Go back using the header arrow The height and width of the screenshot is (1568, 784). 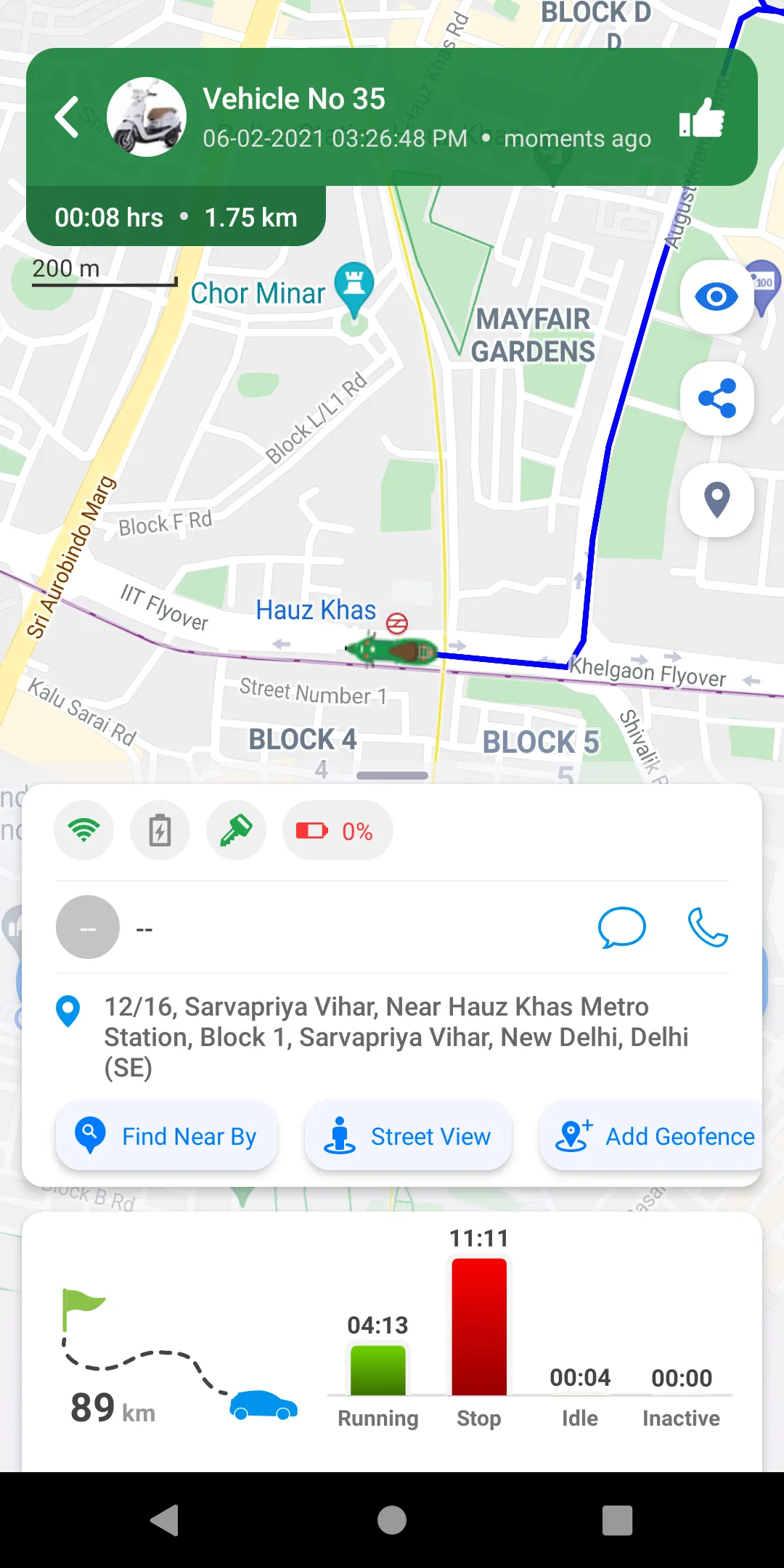click(67, 117)
